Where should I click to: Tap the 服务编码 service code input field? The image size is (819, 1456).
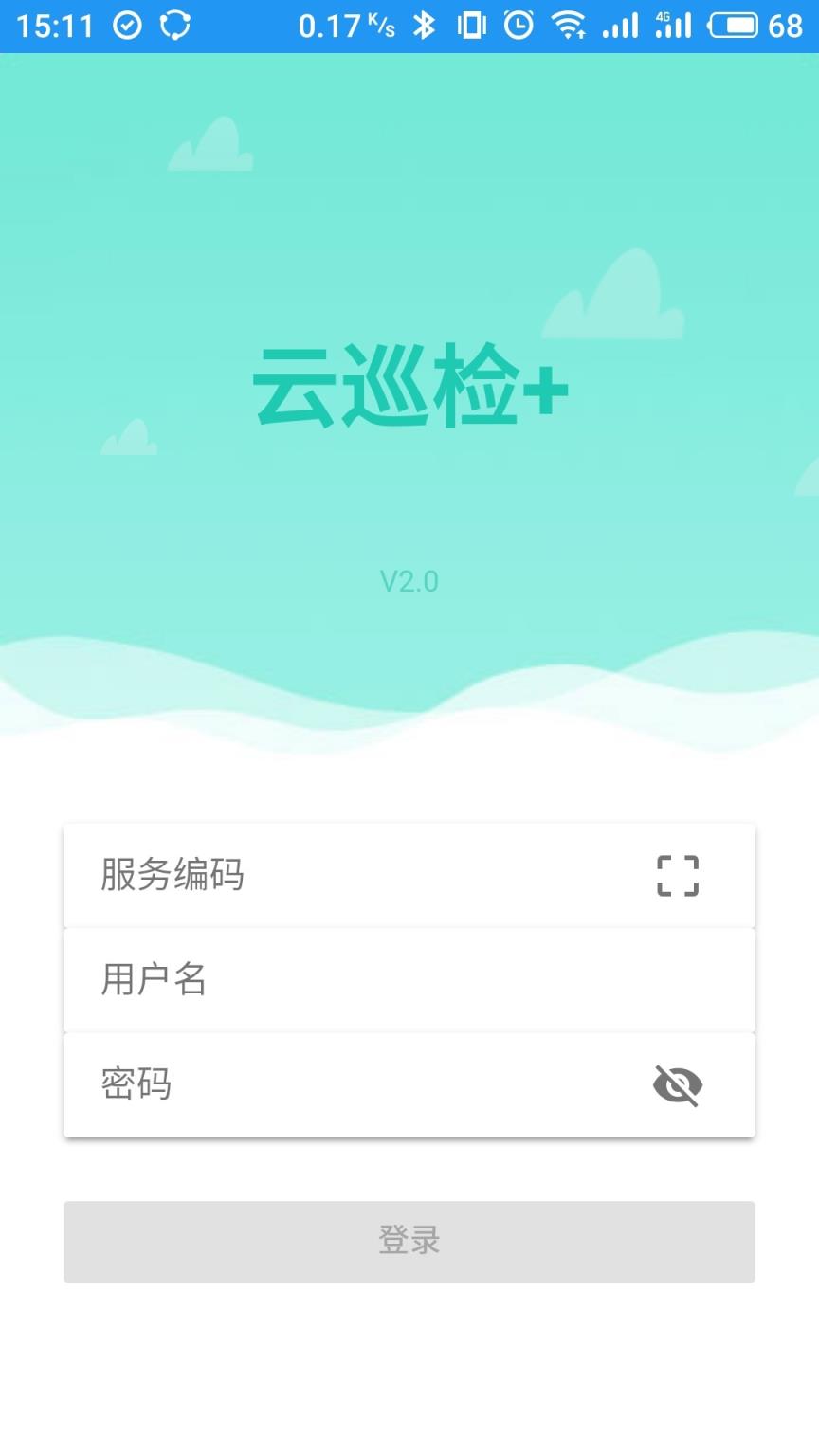click(332, 876)
